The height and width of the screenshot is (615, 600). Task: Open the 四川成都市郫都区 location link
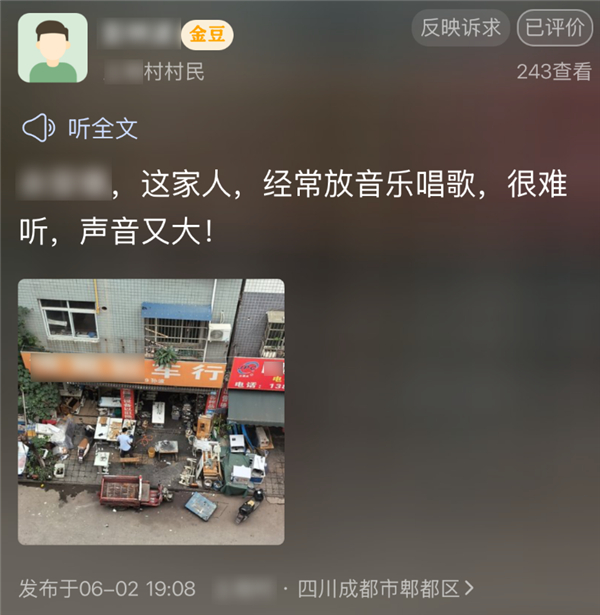pos(386,589)
